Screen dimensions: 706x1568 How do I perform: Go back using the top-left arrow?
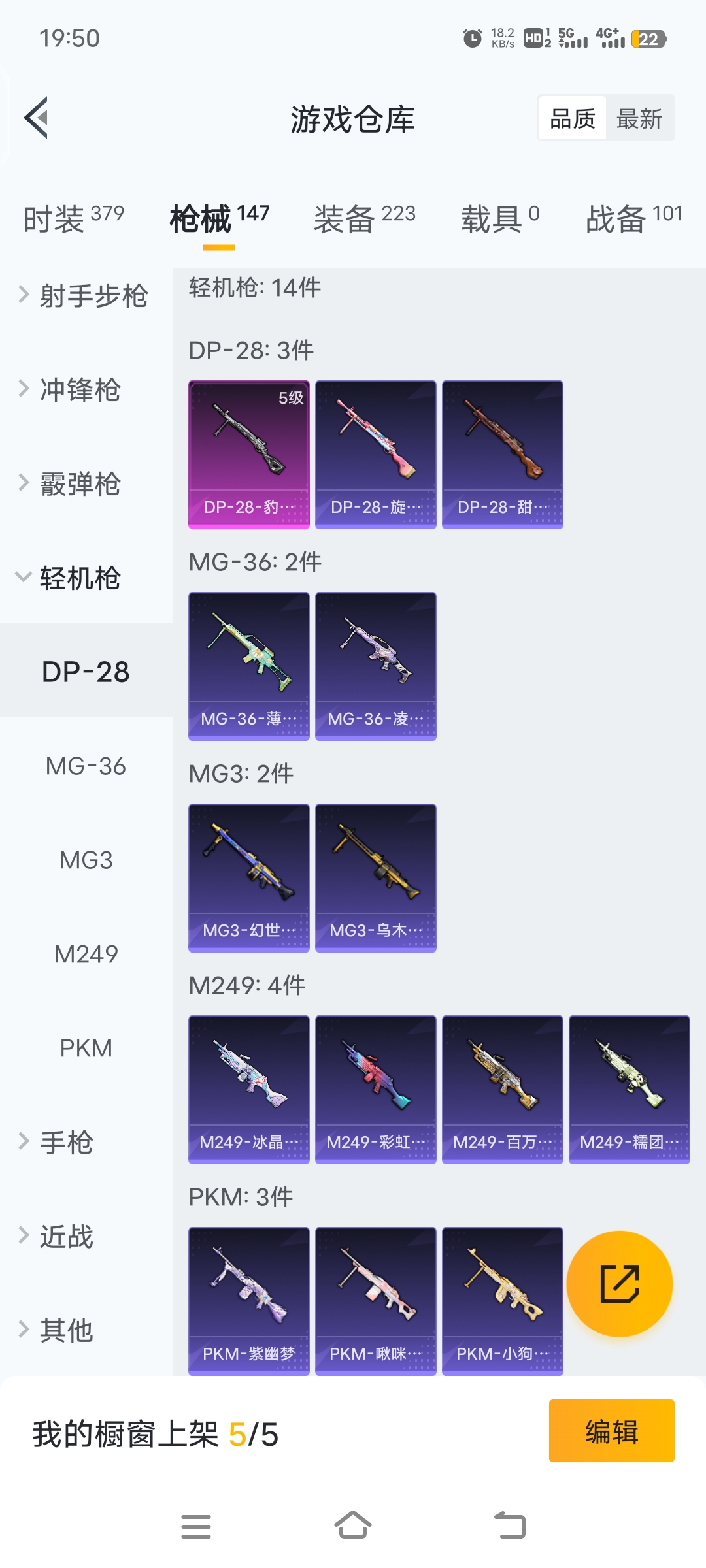point(37,118)
